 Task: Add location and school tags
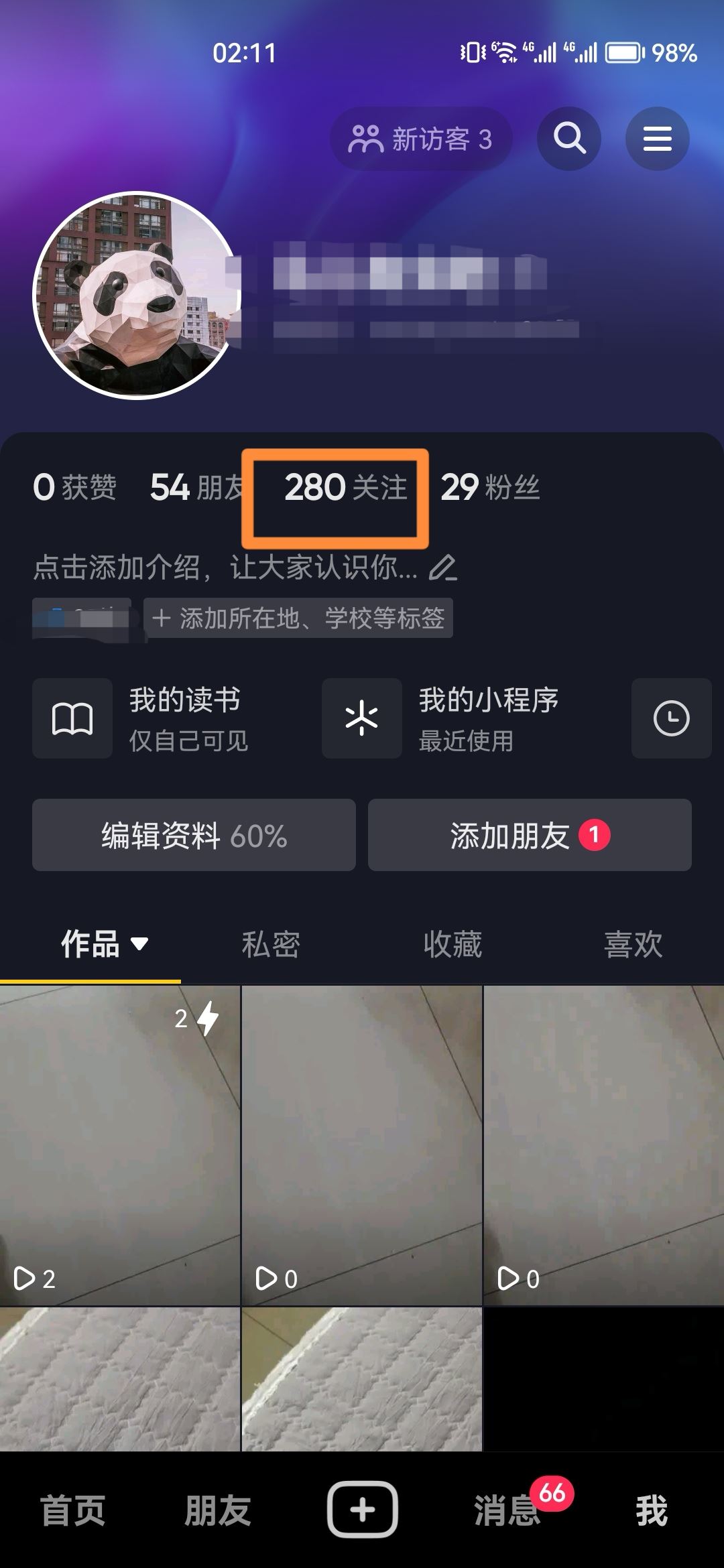pyautogui.click(x=297, y=618)
